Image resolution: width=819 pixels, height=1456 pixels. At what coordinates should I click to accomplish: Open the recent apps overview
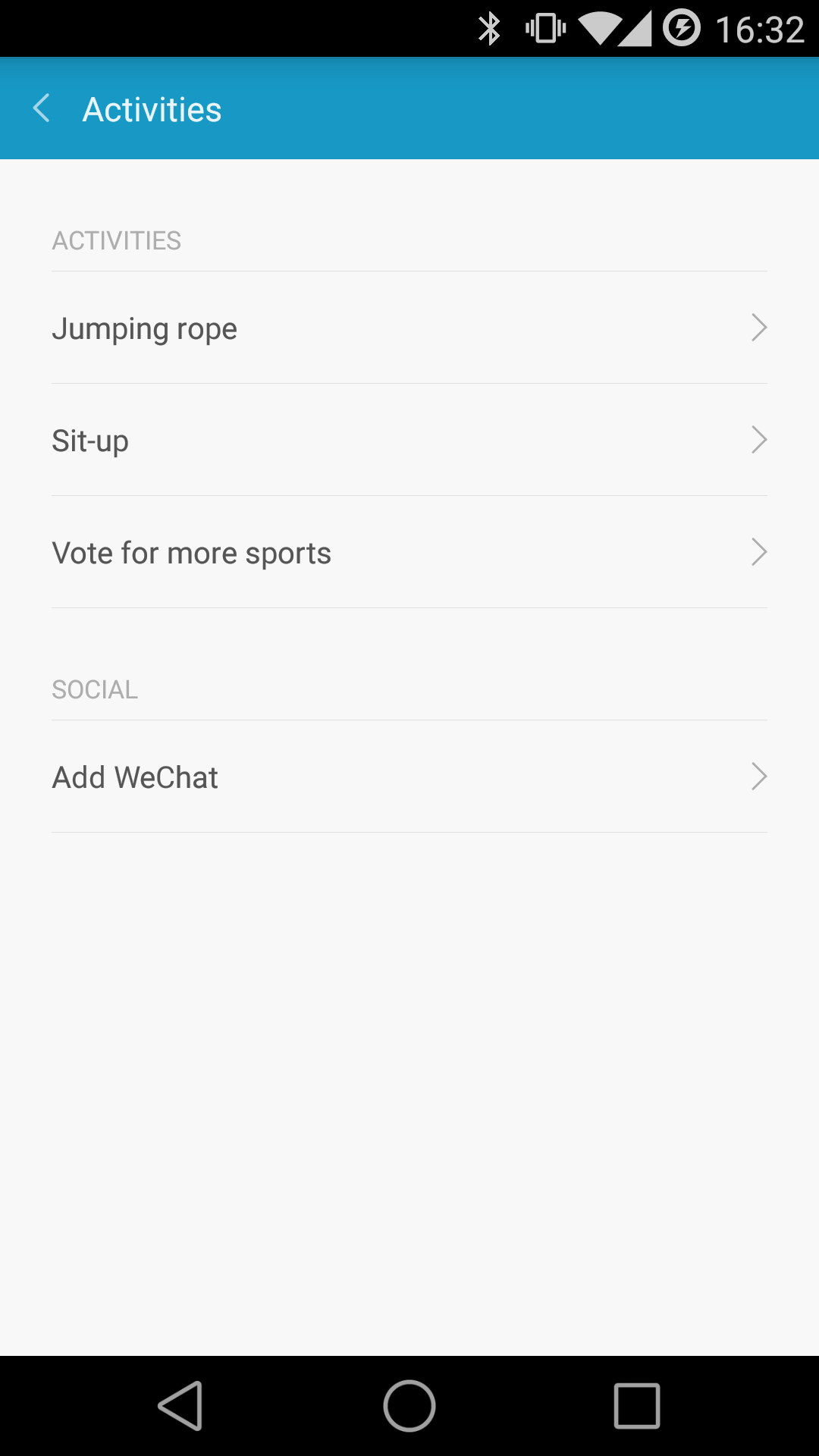click(x=636, y=1405)
